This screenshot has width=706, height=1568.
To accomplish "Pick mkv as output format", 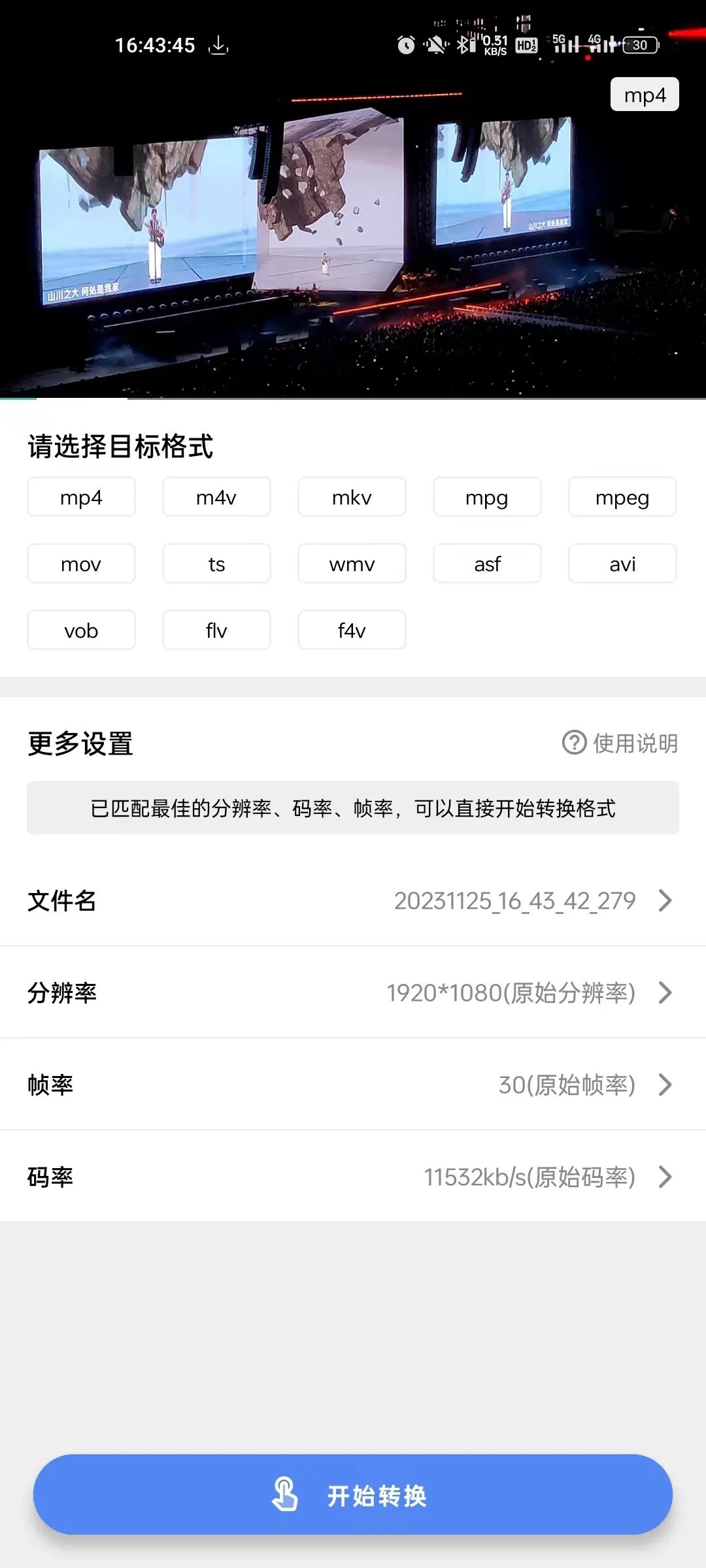I will tap(352, 497).
